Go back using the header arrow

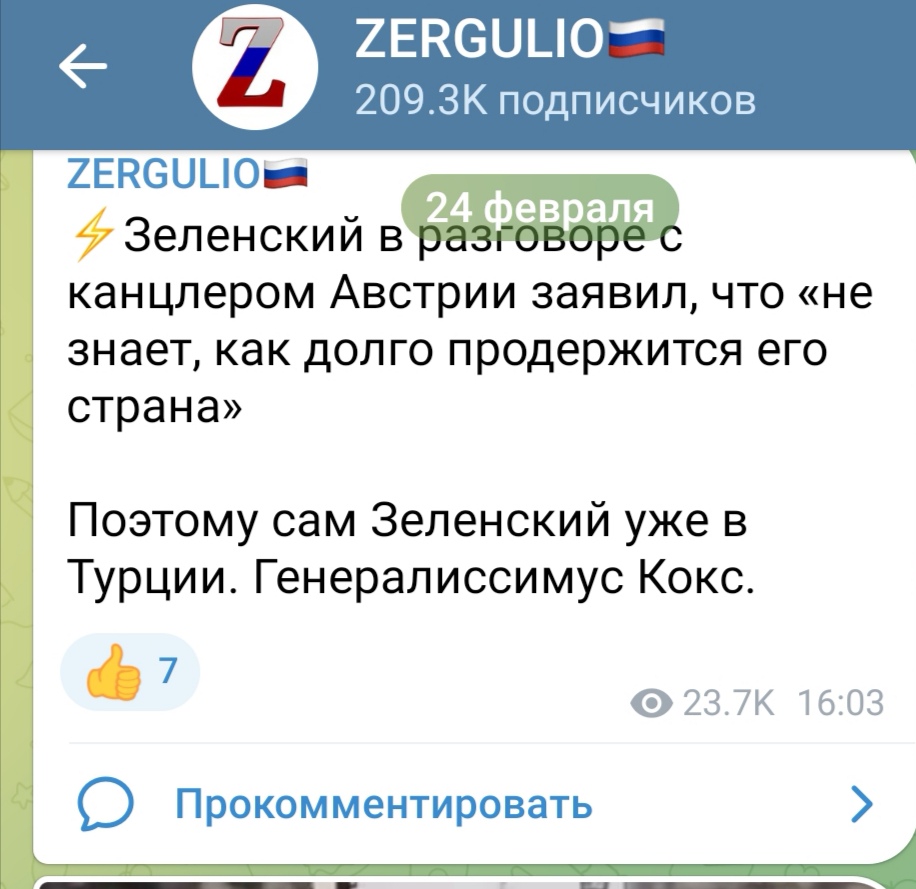click(x=83, y=67)
